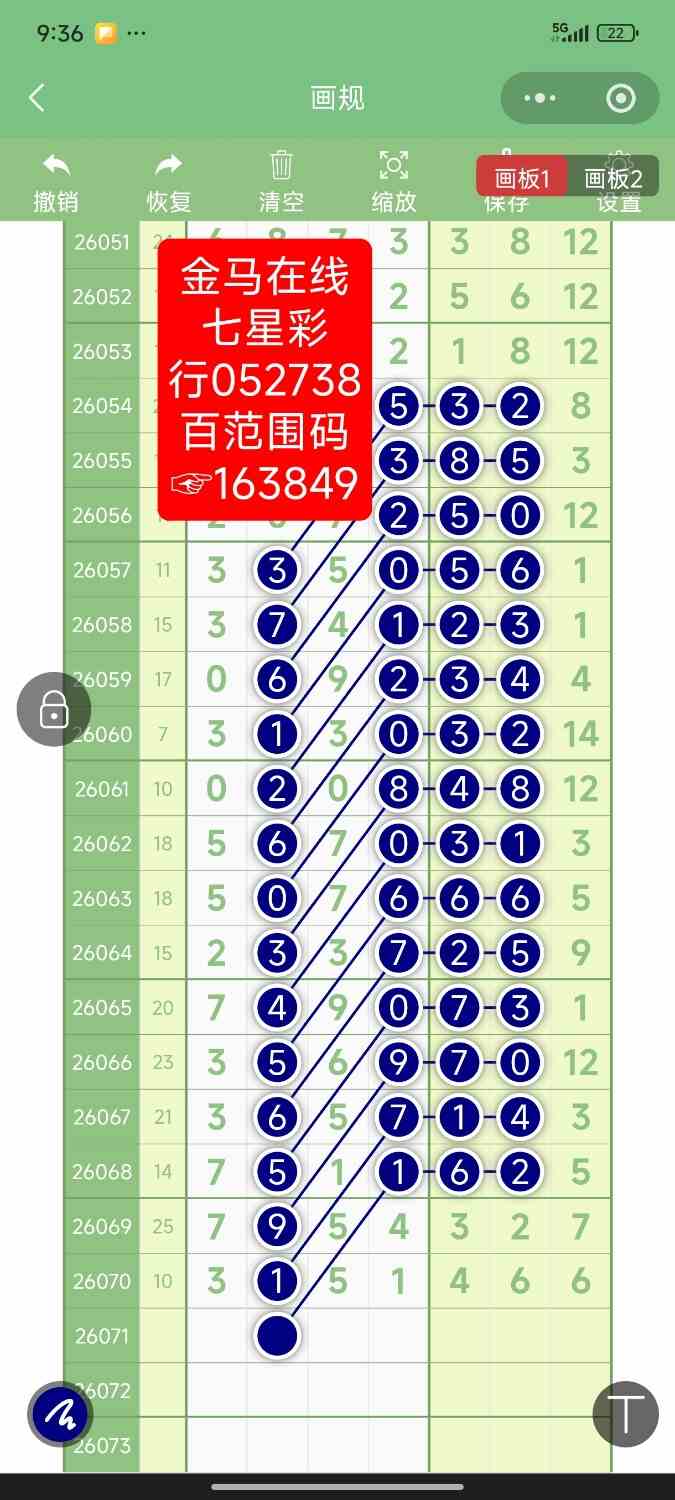Switch to 画板1

click(522, 178)
